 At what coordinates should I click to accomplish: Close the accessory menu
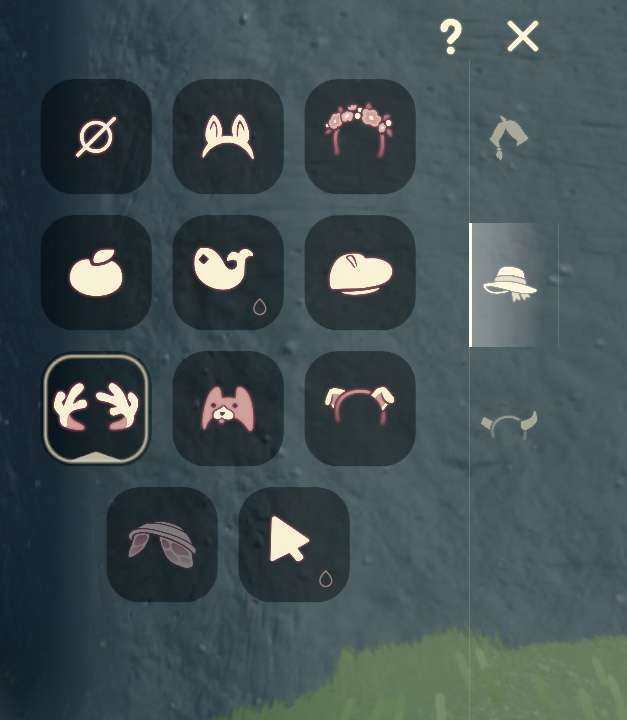[522, 37]
